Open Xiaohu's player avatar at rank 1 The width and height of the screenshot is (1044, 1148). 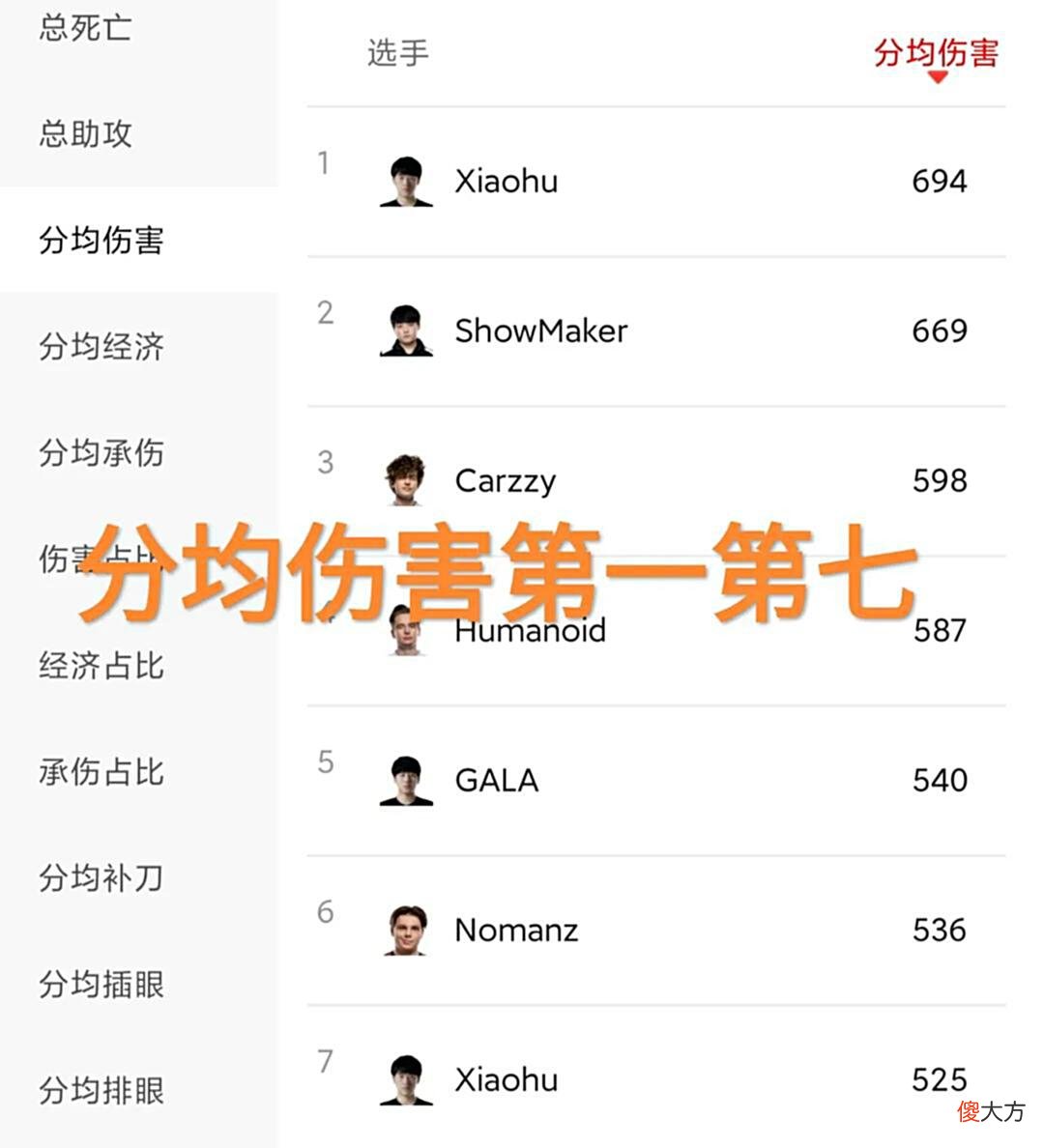coord(404,181)
